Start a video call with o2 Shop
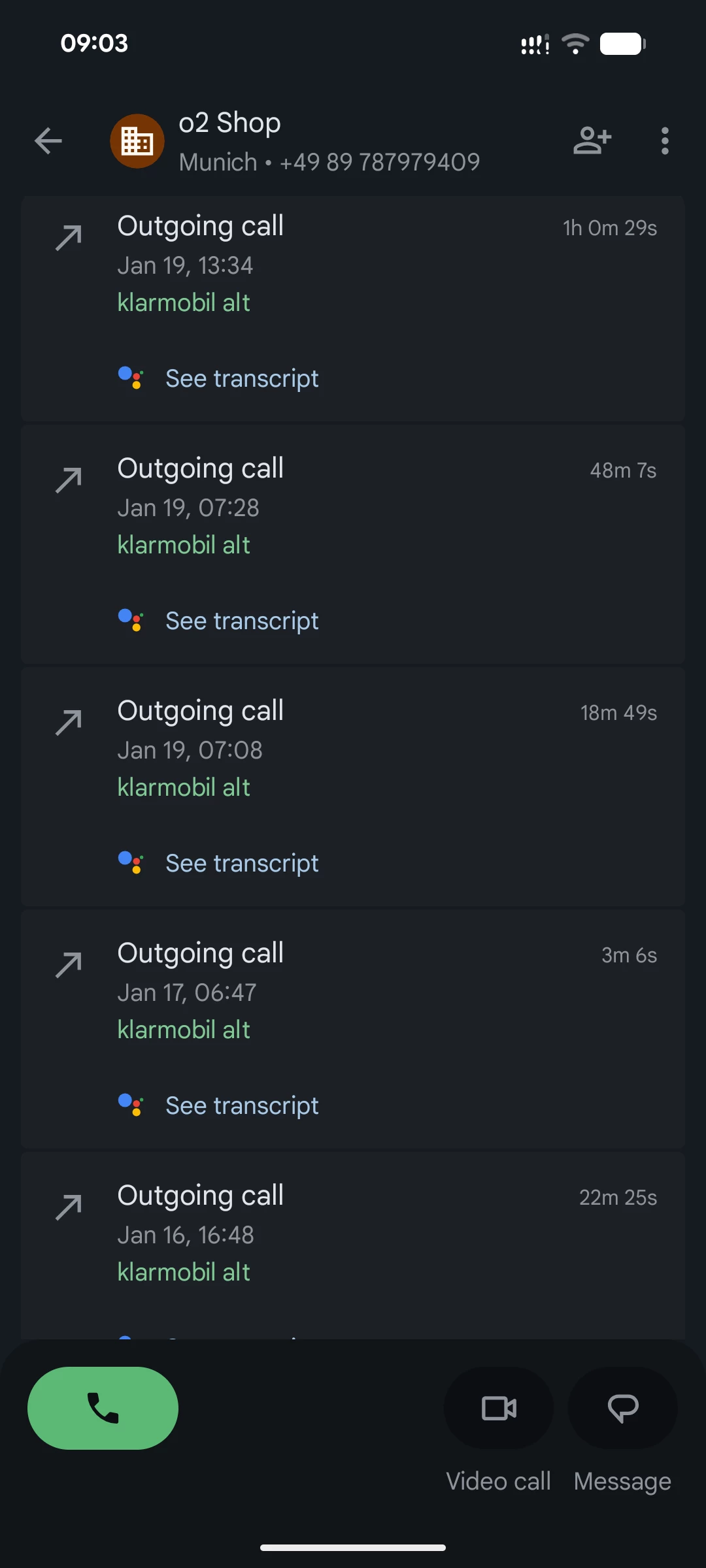 499,1408
